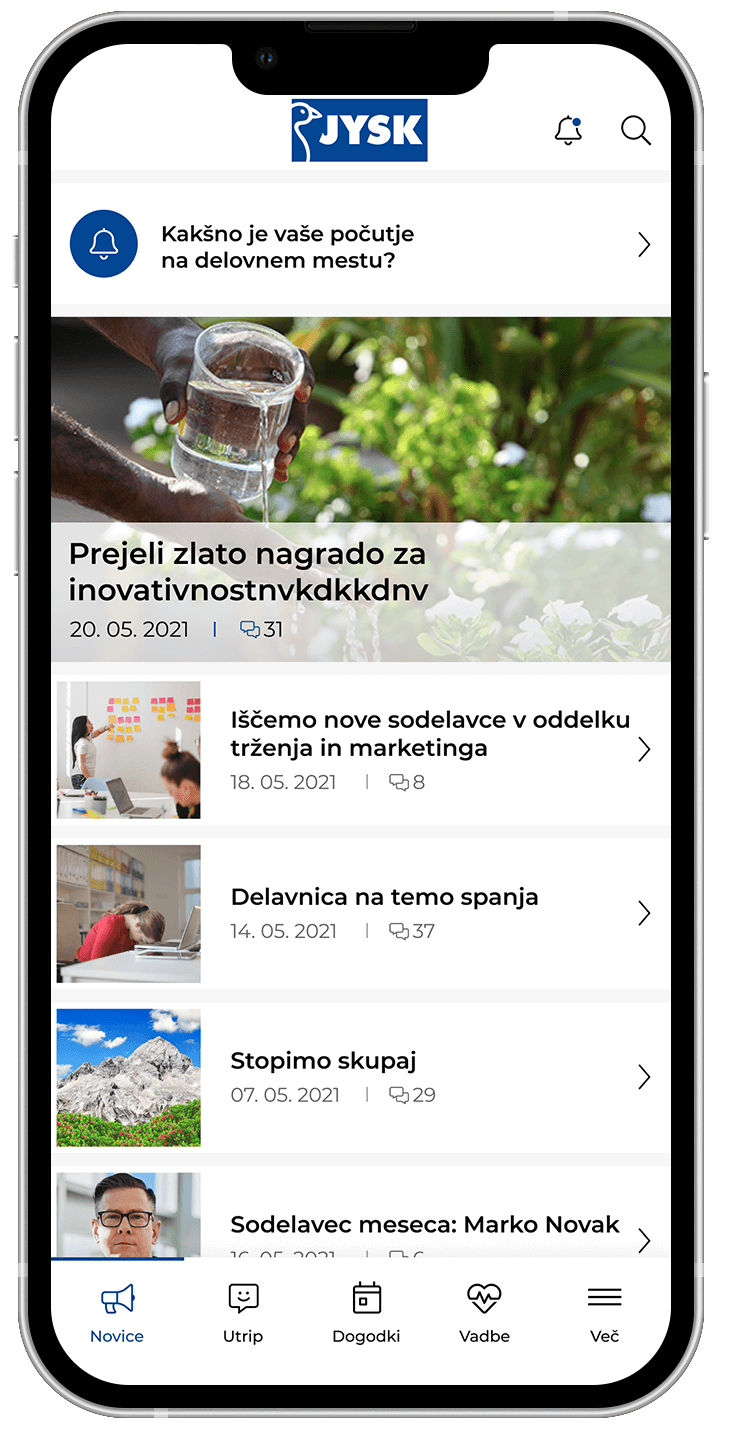Viewport: 730px width, 1446px height.
Task: Go to the Vadbe tab
Action: pyautogui.click(x=484, y=1313)
